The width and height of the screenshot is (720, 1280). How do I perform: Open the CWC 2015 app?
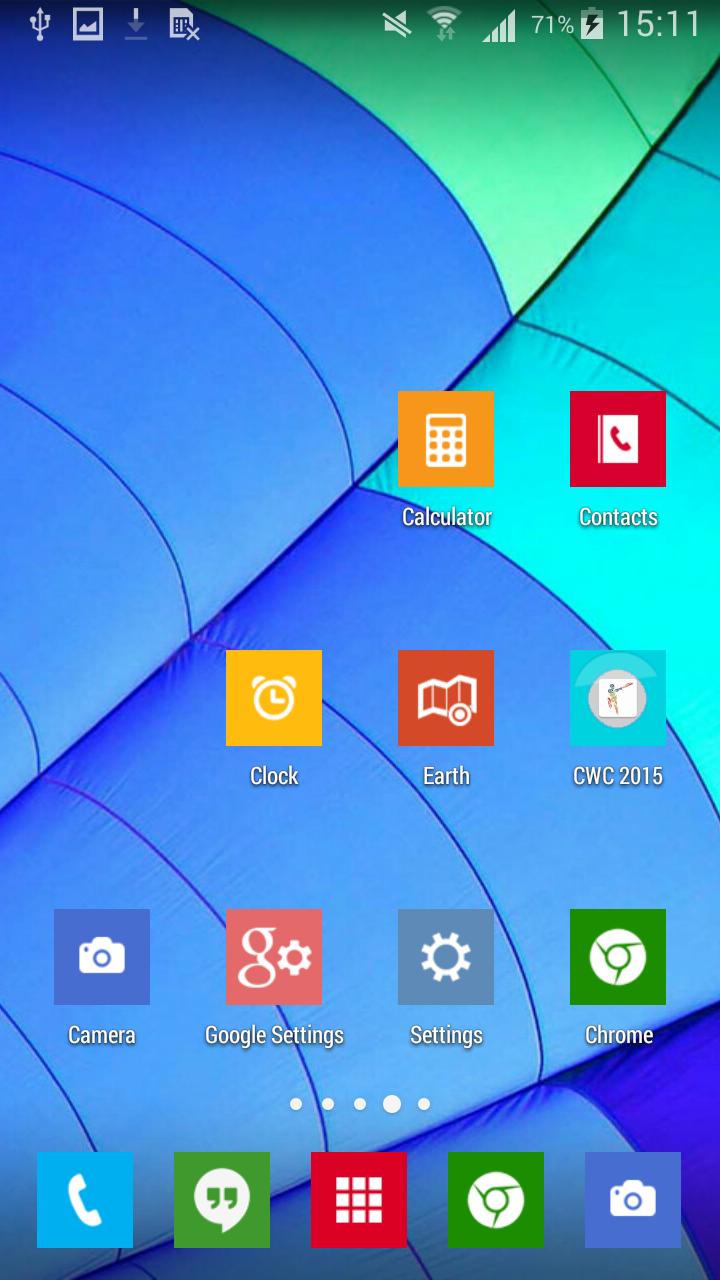coord(618,698)
